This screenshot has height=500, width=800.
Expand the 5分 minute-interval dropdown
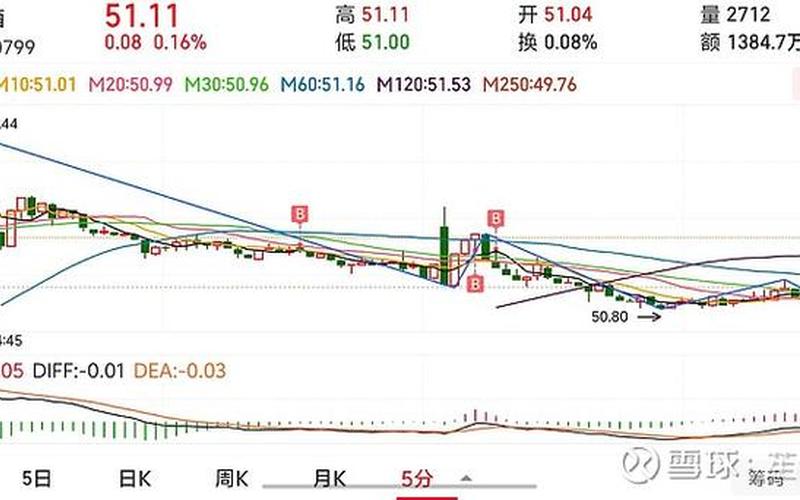pyautogui.click(x=463, y=478)
